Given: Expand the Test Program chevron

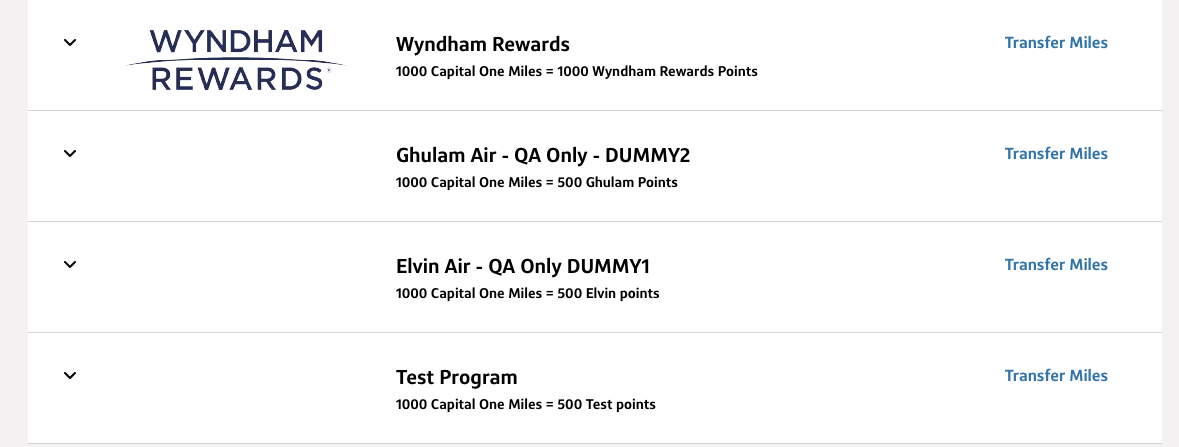Looking at the screenshot, I should [70, 376].
